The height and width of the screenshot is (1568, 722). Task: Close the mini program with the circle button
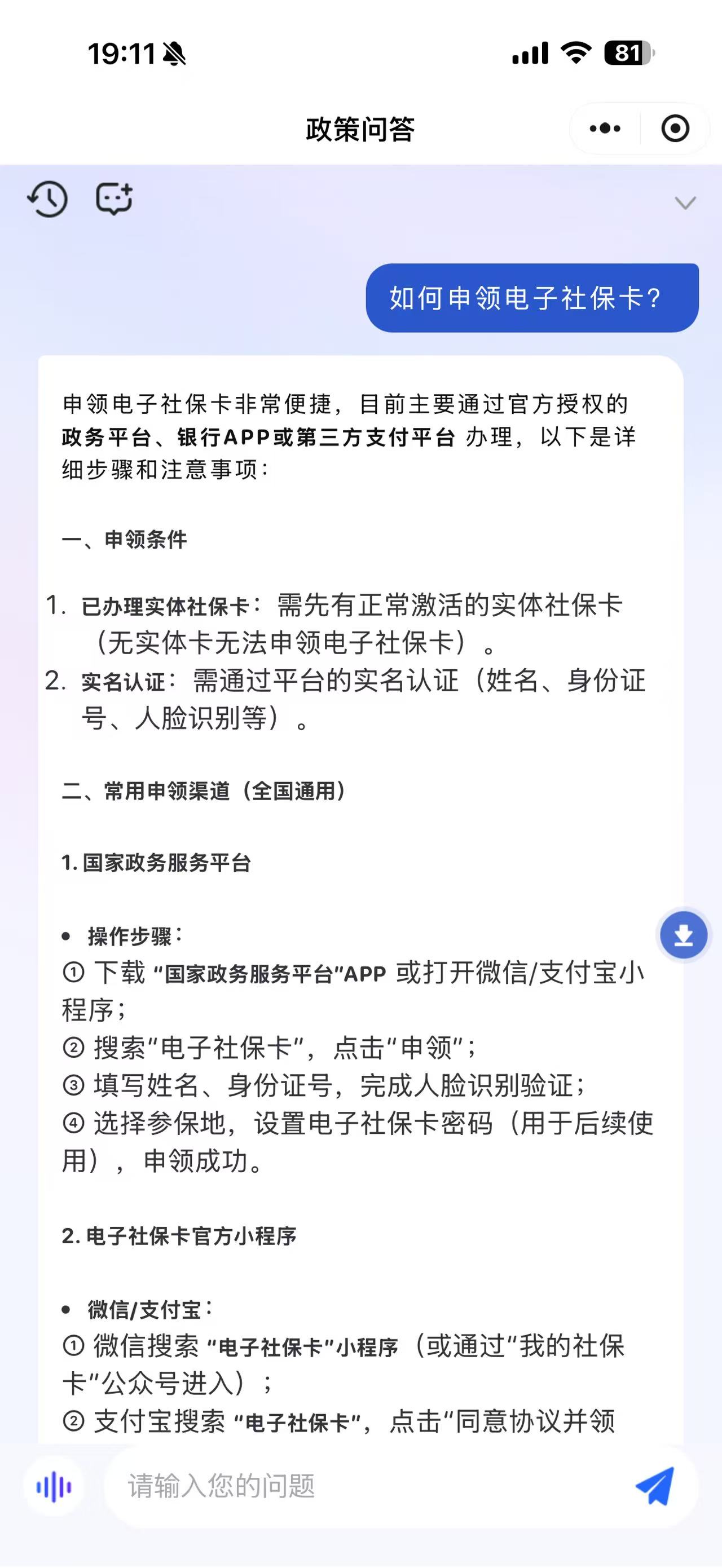click(x=675, y=129)
